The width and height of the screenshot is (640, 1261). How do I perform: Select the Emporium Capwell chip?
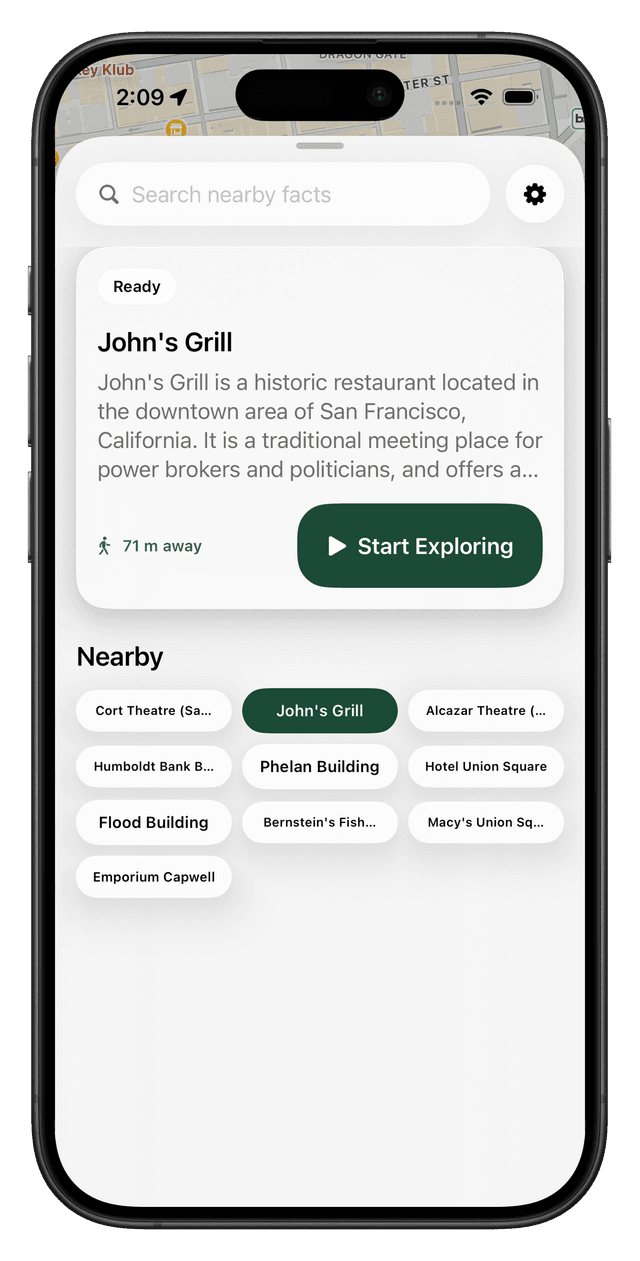[x=154, y=877]
